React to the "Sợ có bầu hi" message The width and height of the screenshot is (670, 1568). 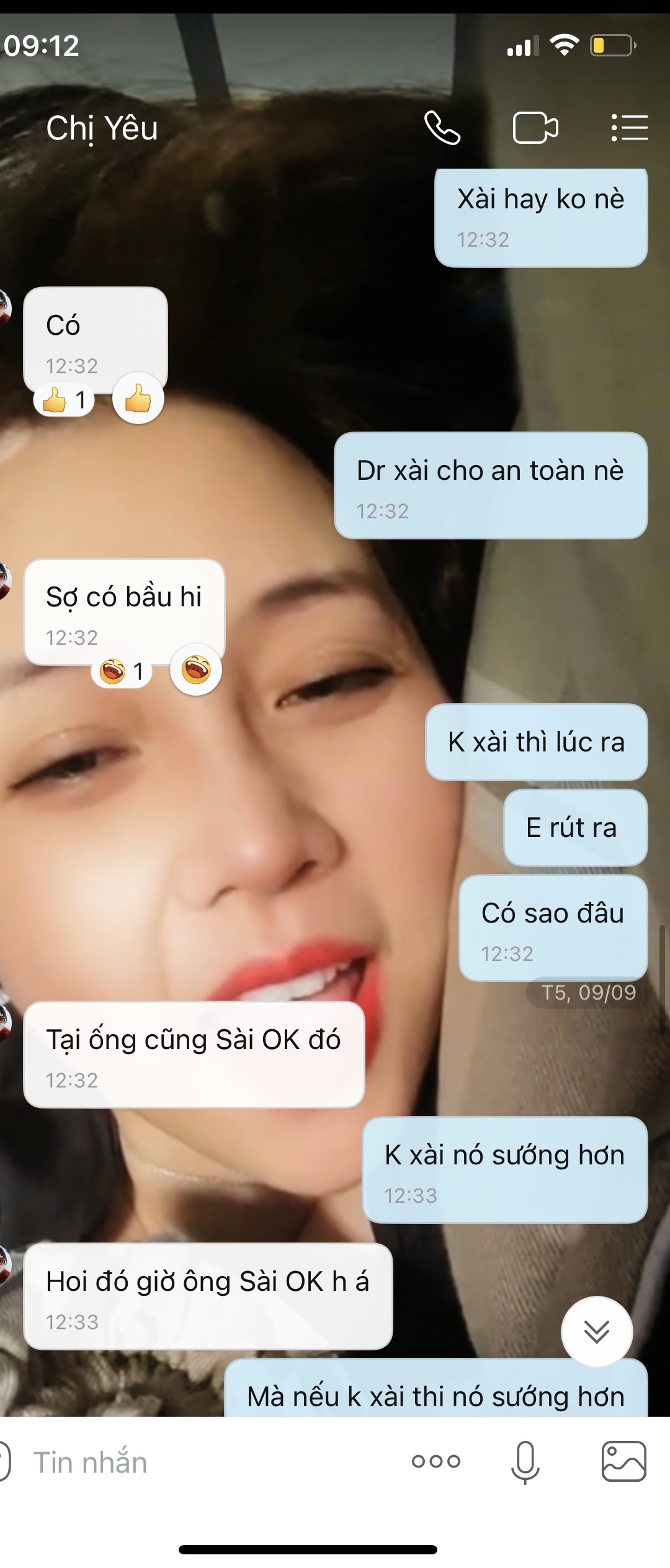(x=195, y=670)
